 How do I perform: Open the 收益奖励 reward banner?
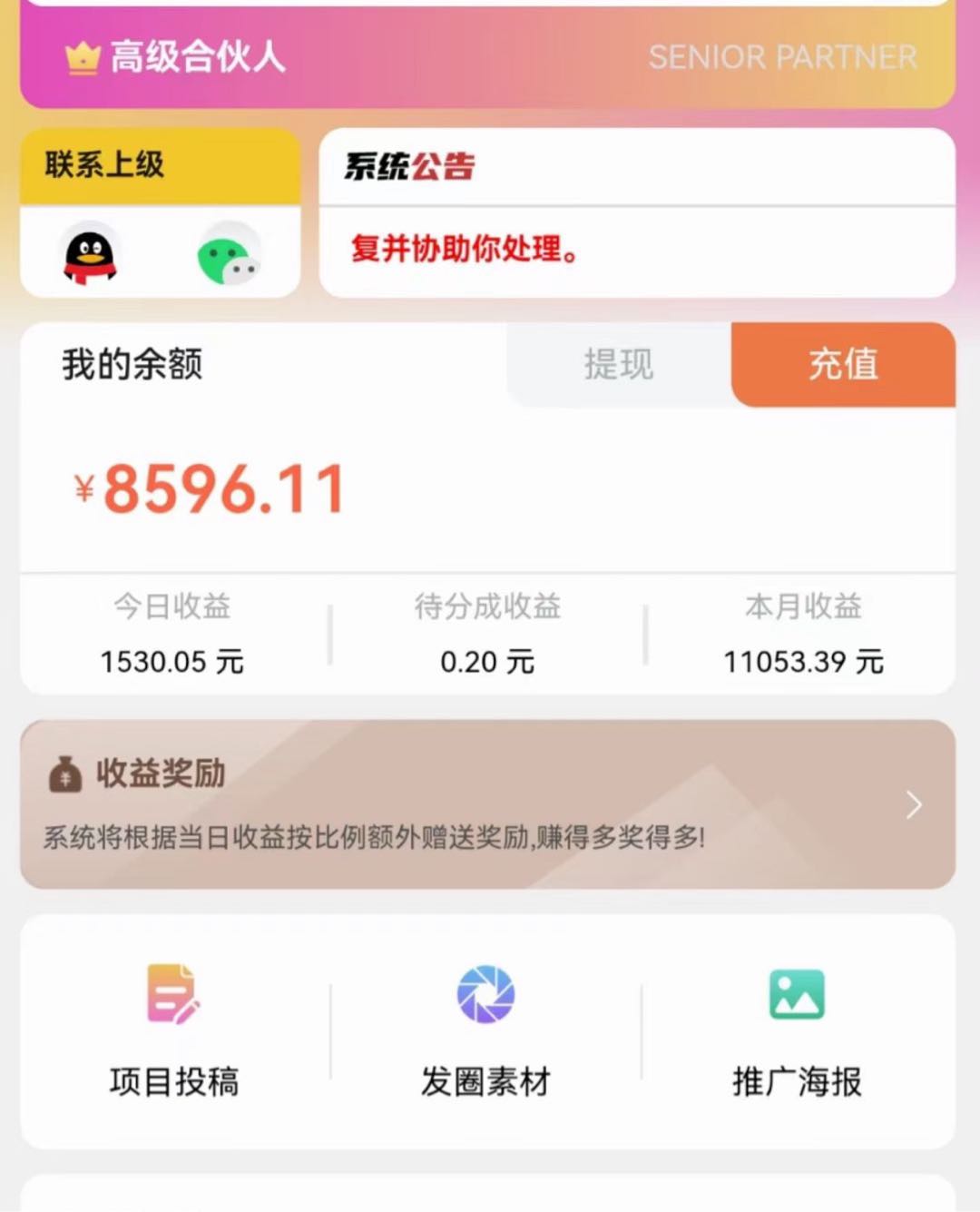(x=487, y=804)
